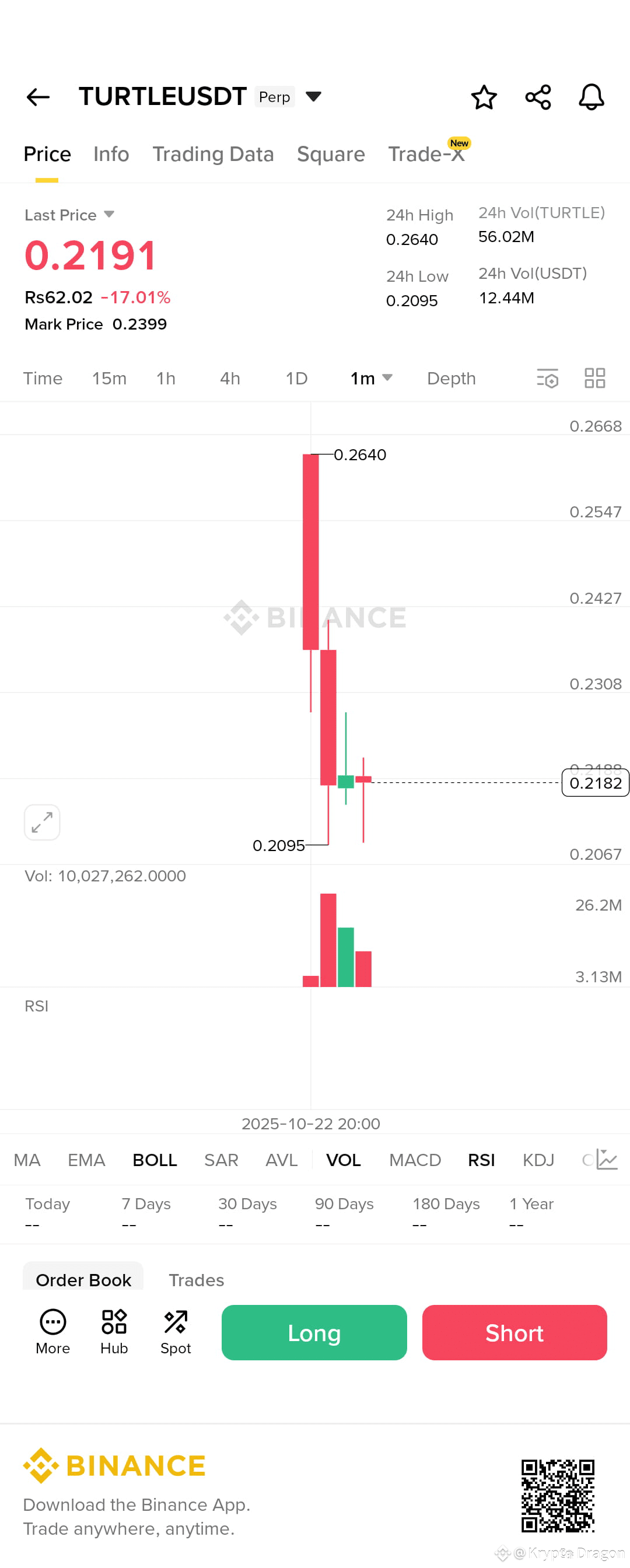Viewport: 630px width, 1568px height.
Task: Toggle the KDJ indicator
Action: [x=537, y=1160]
